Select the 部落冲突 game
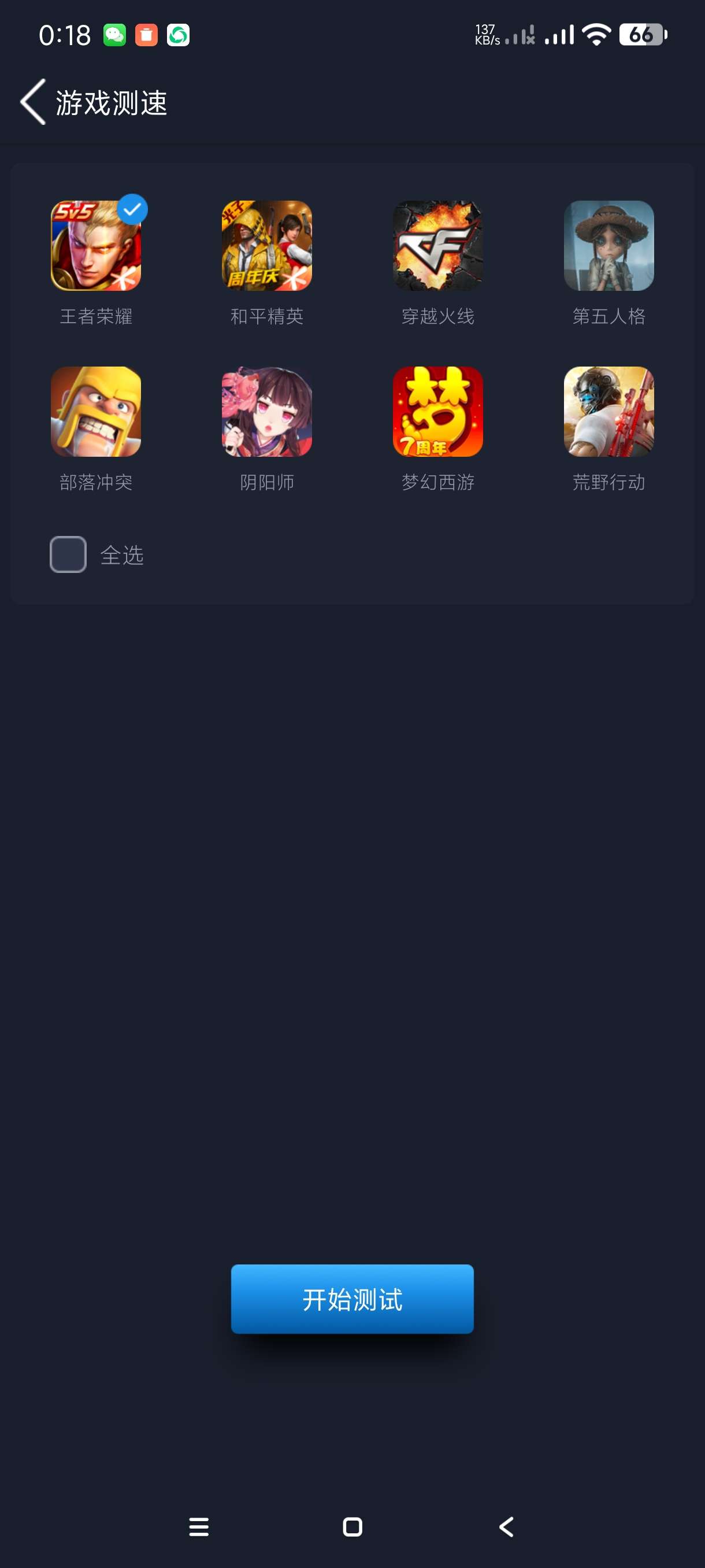Viewport: 705px width, 1568px height. [96, 412]
